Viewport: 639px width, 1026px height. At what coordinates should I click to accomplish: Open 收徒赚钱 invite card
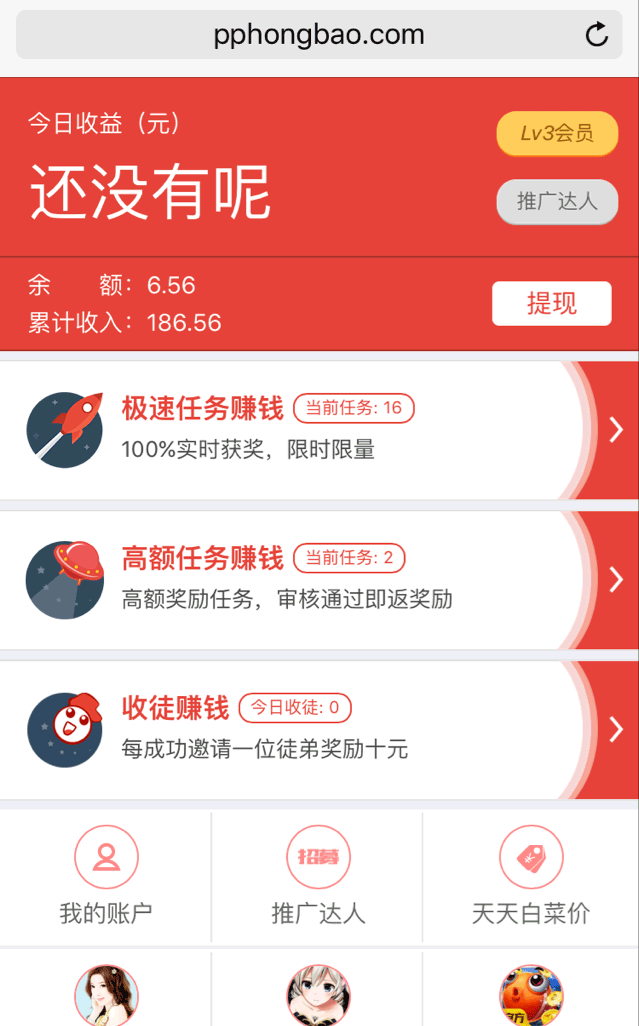pyautogui.click(x=319, y=730)
